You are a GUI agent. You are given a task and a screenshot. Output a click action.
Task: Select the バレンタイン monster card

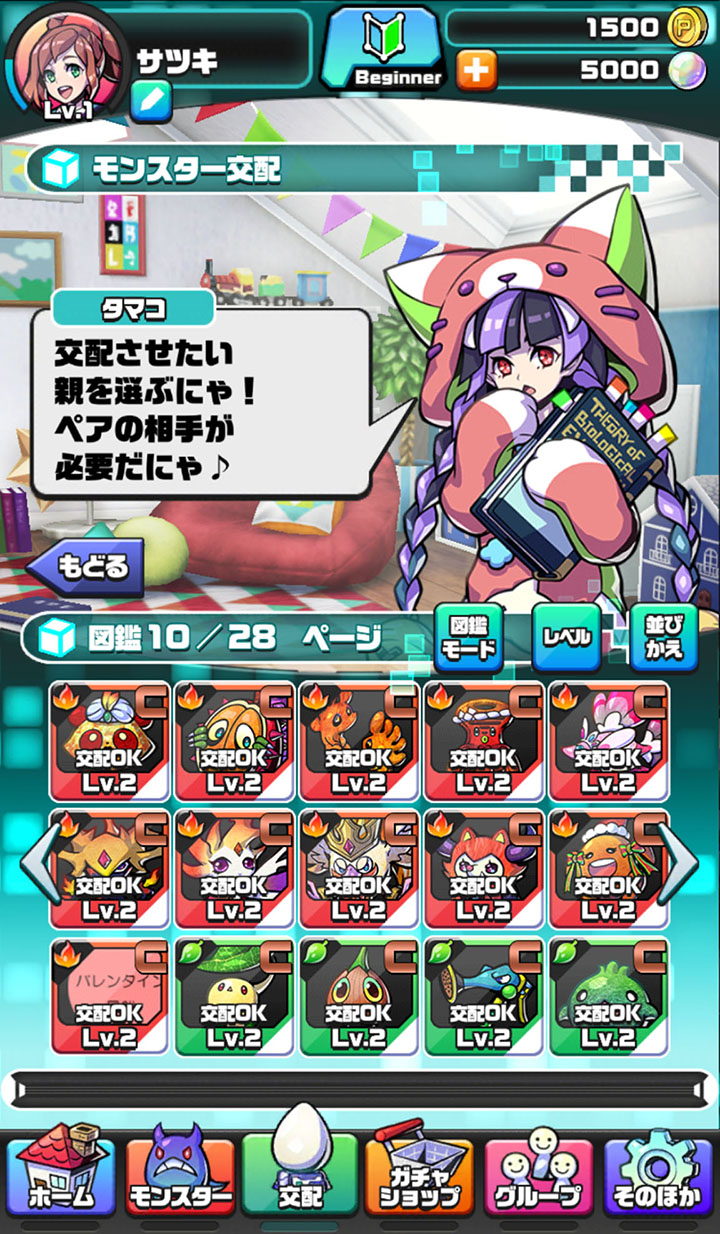click(x=110, y=996)
